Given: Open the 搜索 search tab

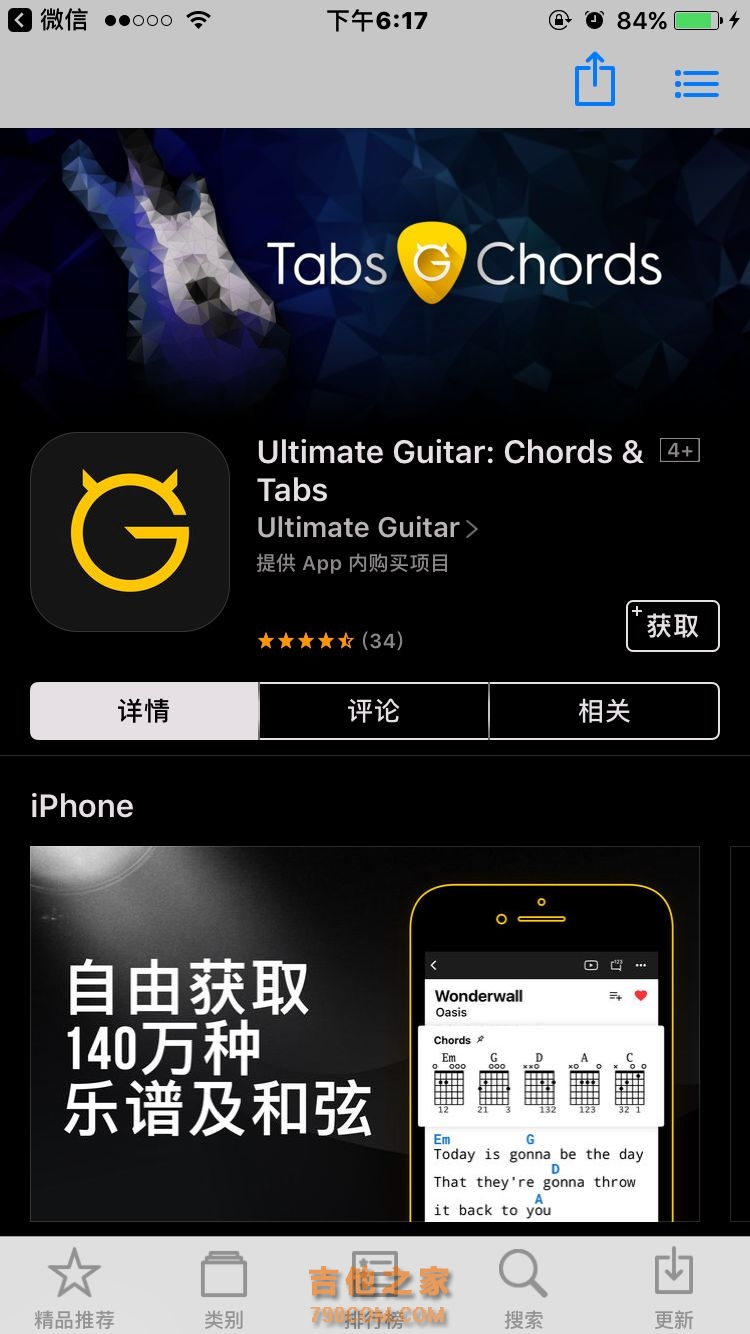Looking at the screenshot, I should (x=524, y=1288).
